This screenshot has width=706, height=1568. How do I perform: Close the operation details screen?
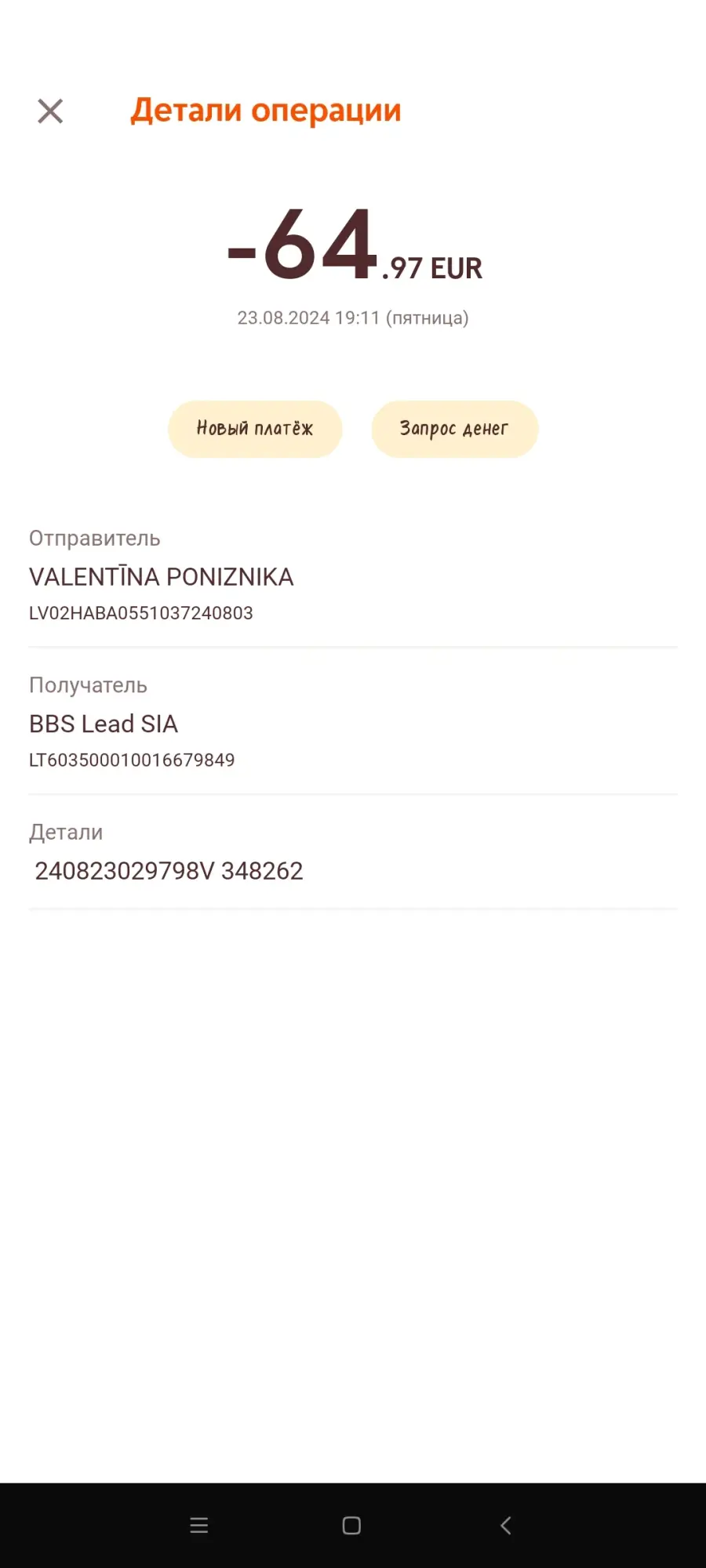pyautogui.click(x=50, y=111)
